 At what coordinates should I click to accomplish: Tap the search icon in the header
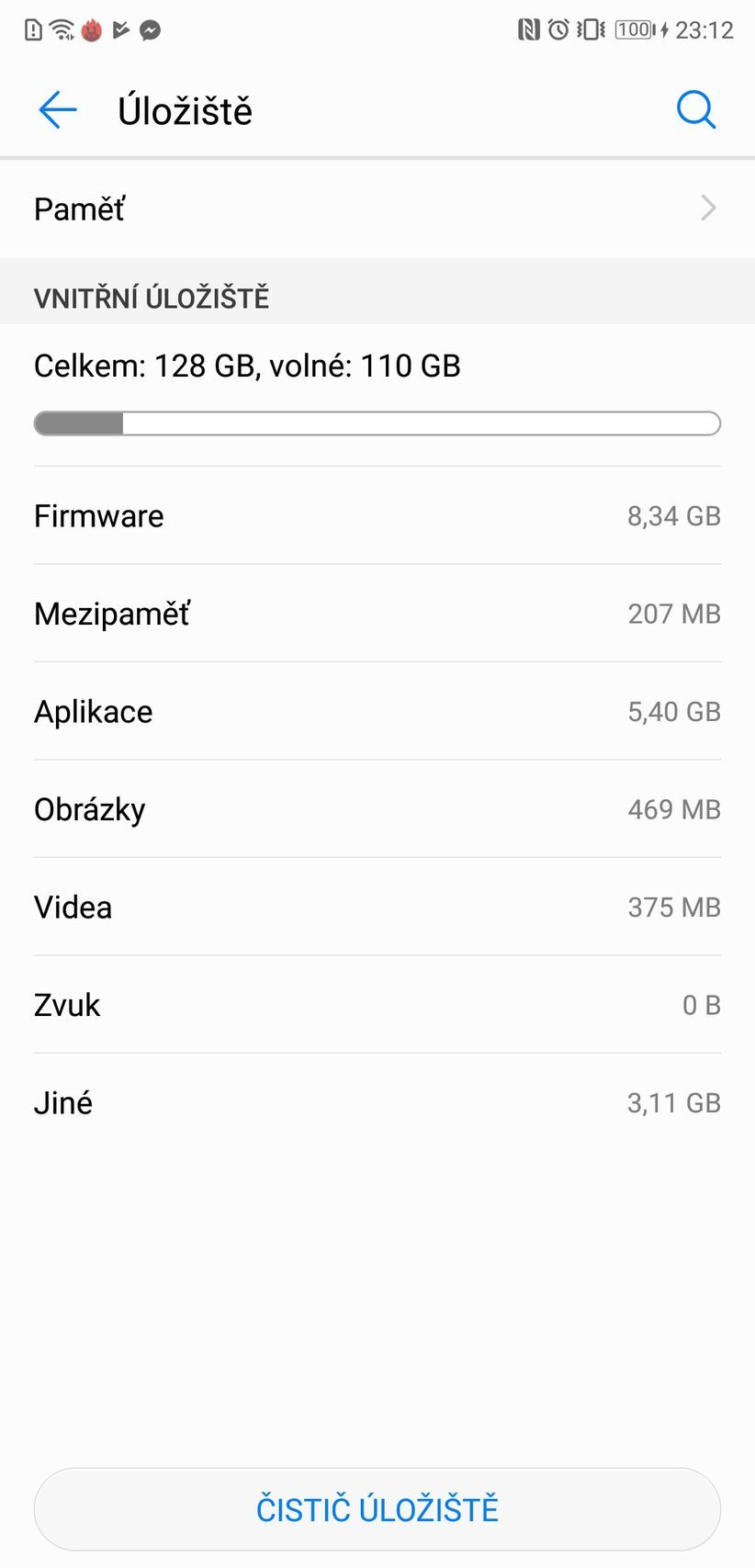coord(696,109)
